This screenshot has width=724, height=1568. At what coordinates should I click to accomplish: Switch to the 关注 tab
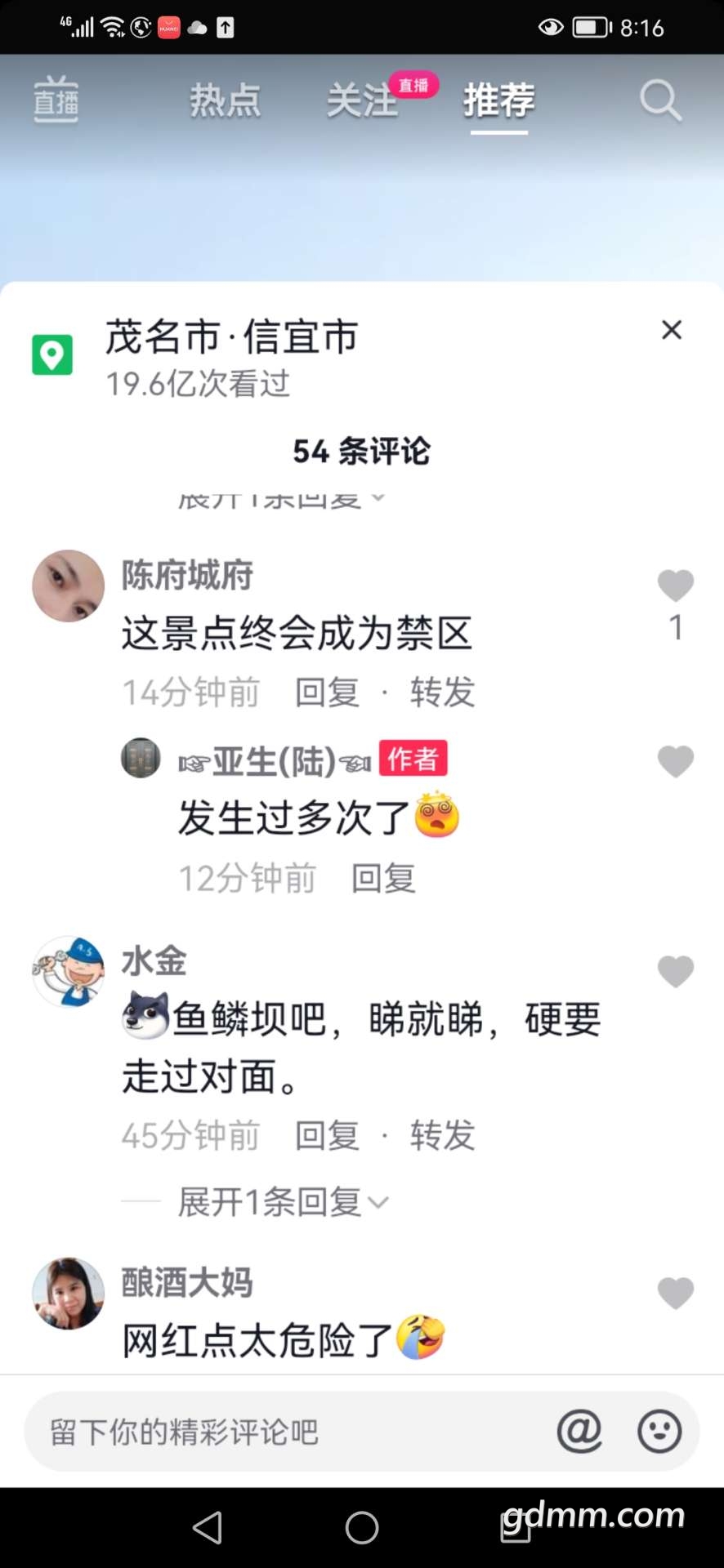click(x=362, y=101)
